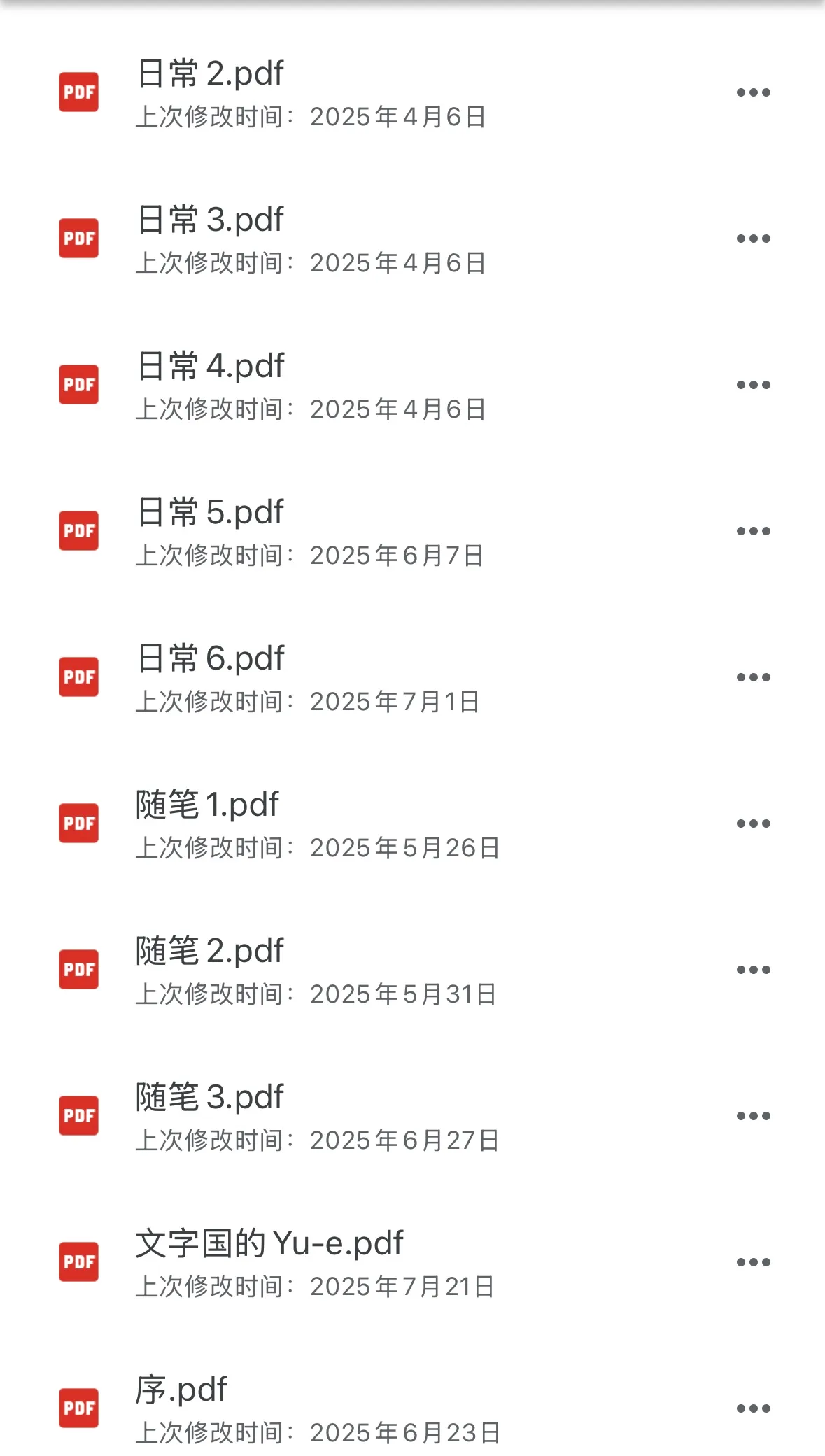Open the file 日常 4.pdf
The image size is (825, 1456).
point(210,366)
